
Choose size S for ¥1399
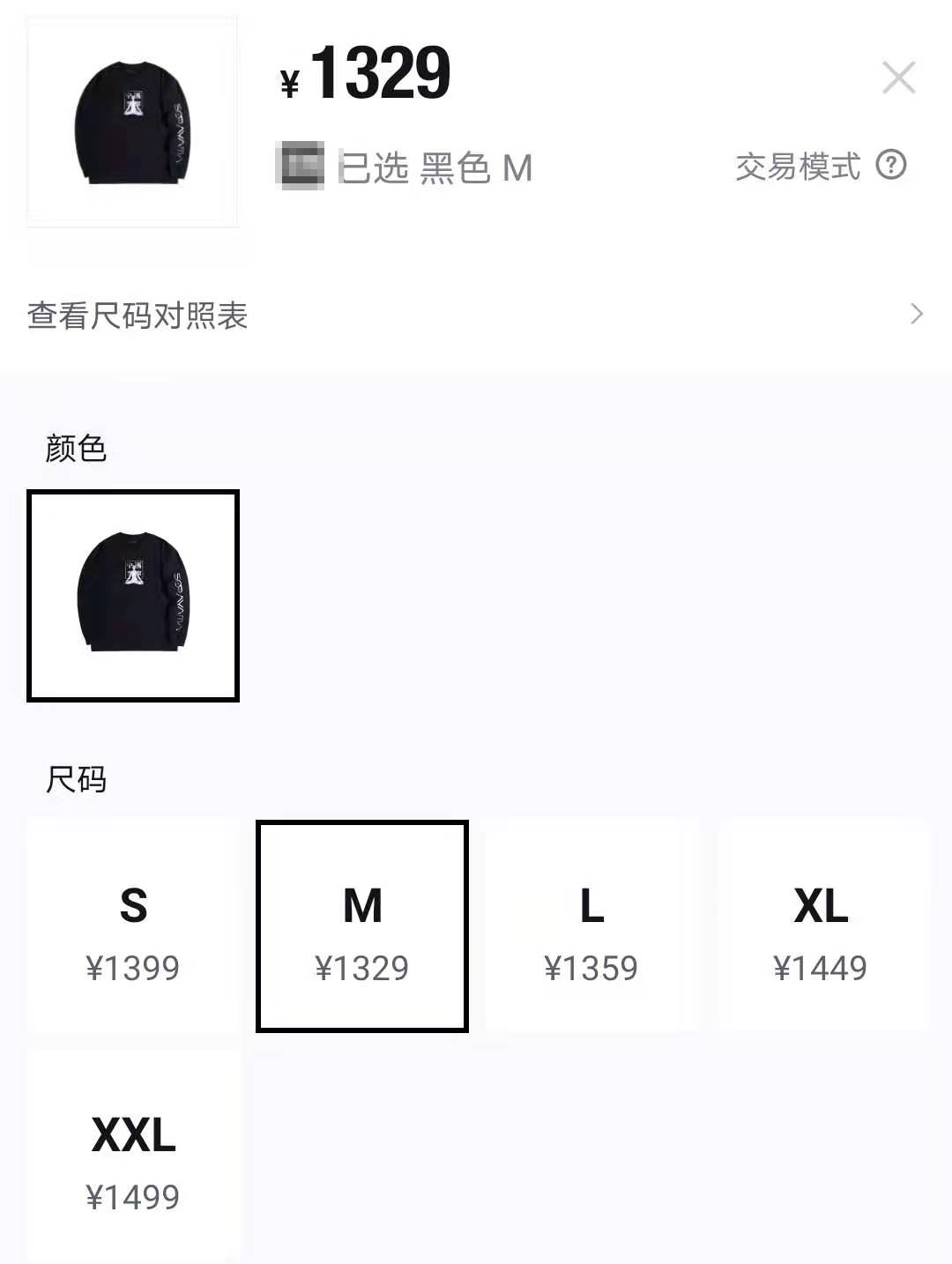135,926
